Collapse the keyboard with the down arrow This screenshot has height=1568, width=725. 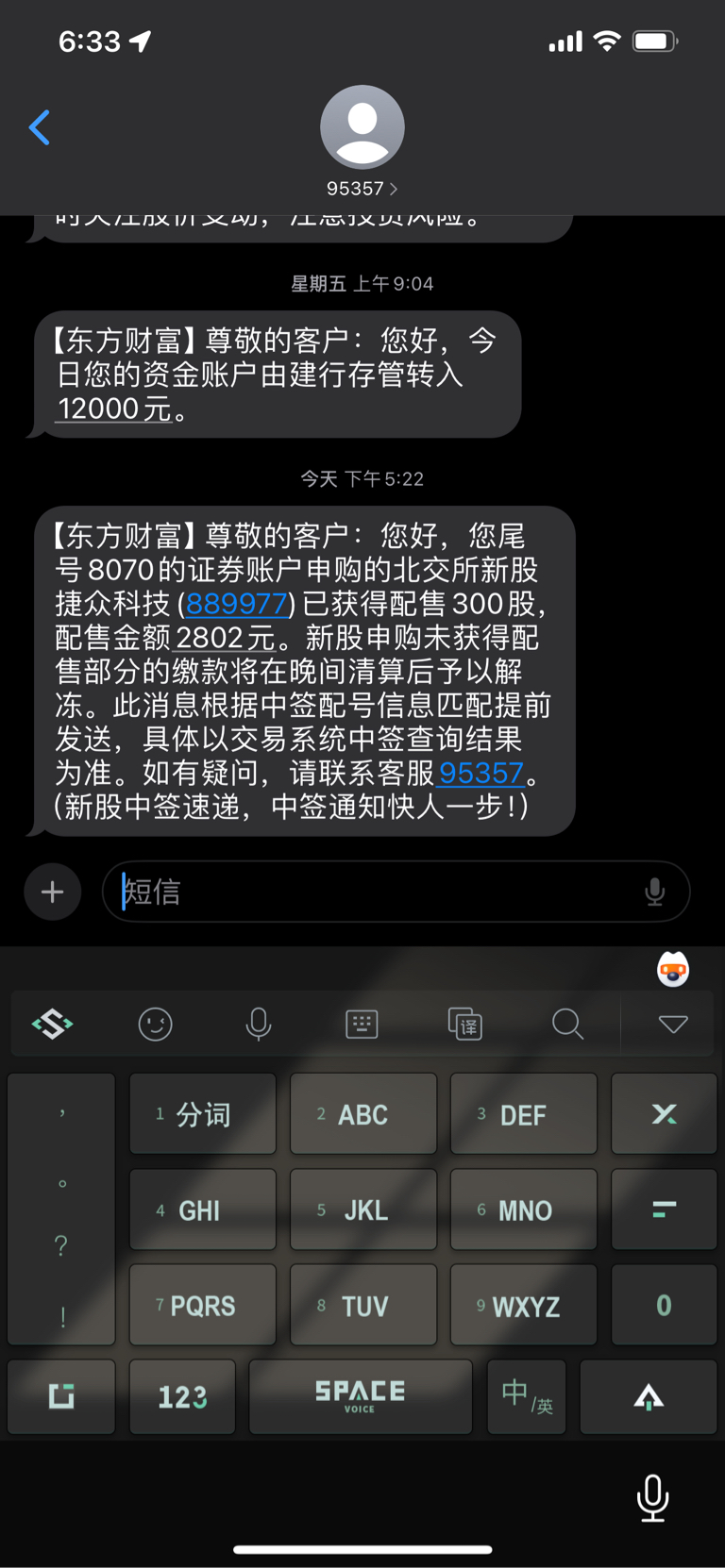tap(673, 1024)
